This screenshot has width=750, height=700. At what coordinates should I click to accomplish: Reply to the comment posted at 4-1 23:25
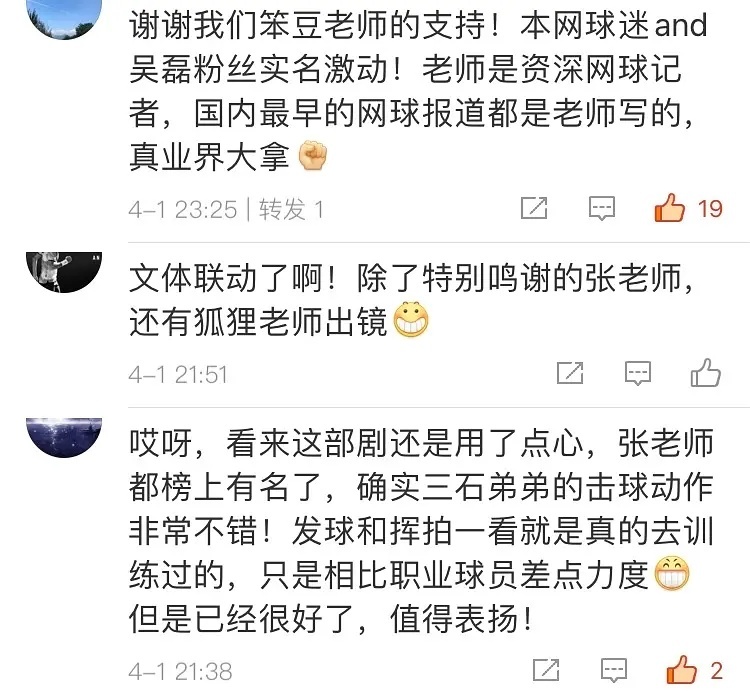[602, 209]
